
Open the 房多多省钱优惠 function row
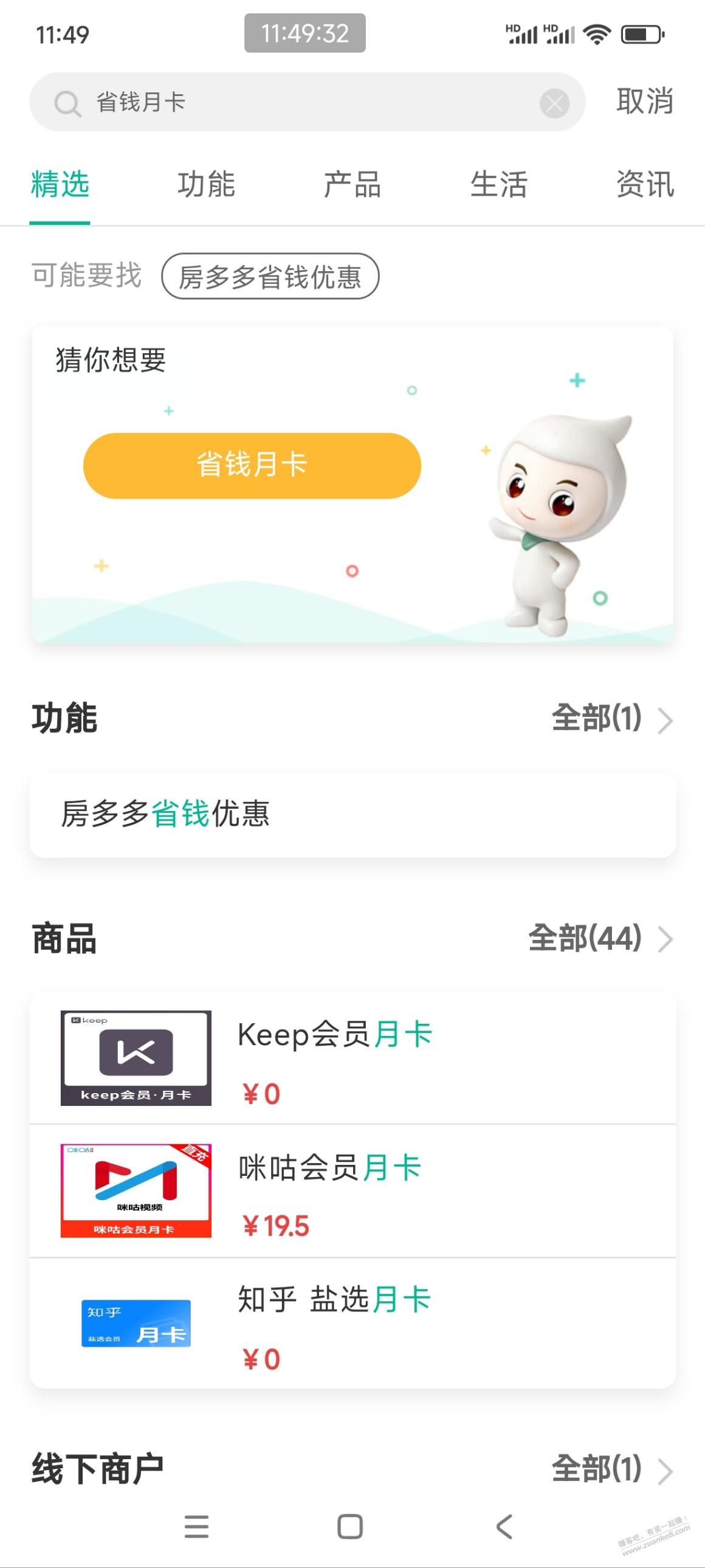pos(352,815)
